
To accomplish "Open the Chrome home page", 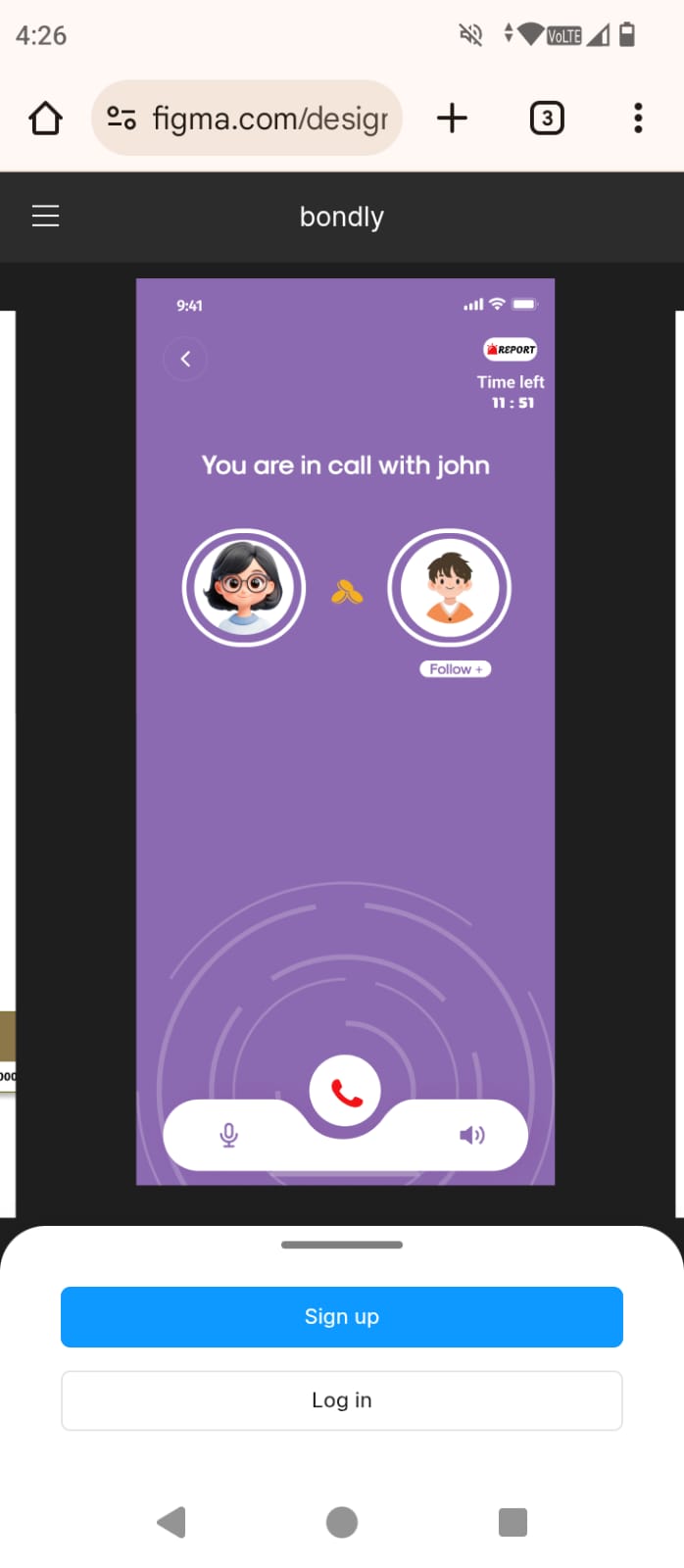I will point(45,119).
